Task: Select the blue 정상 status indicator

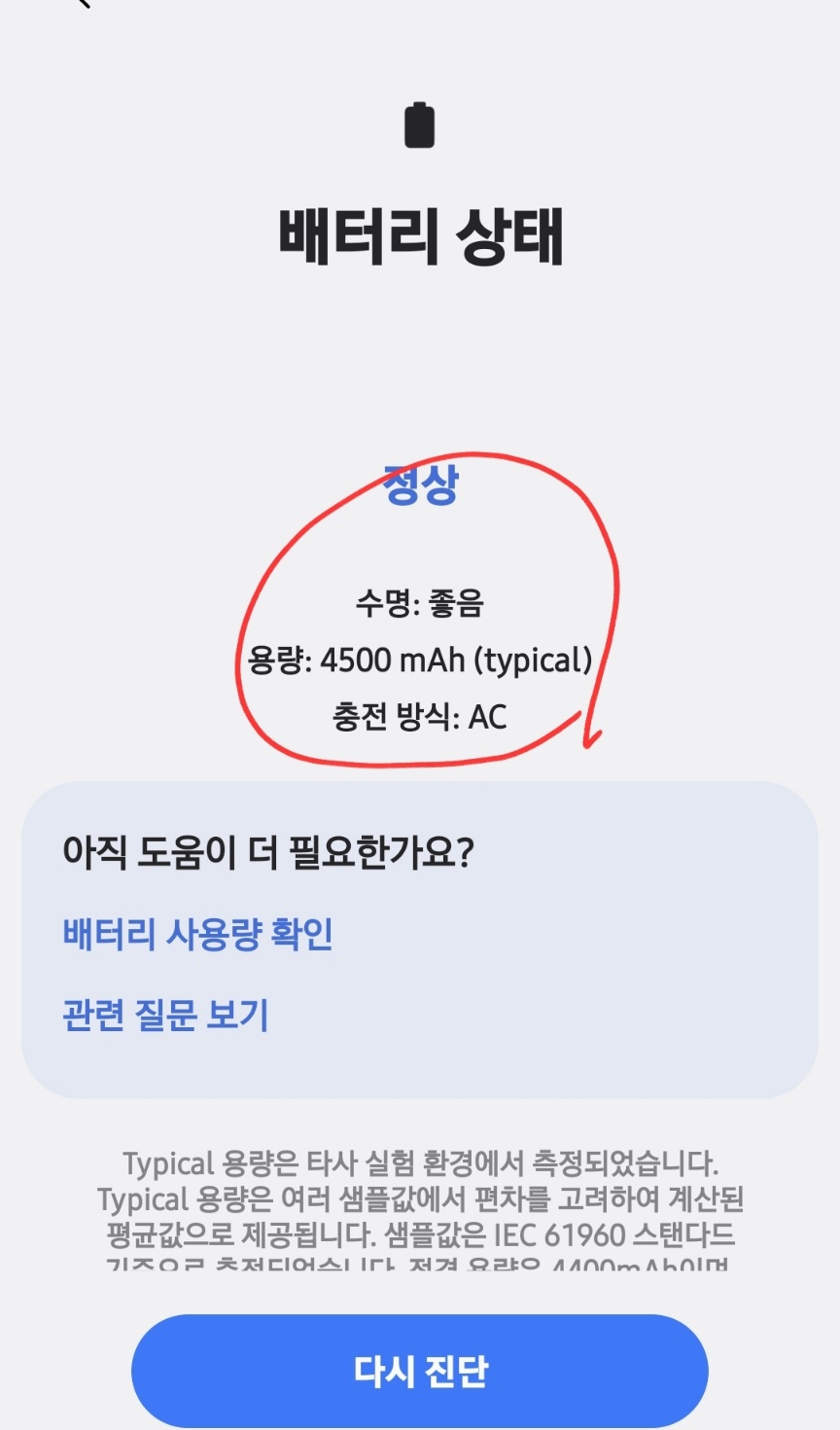Action: [x=418, y=483]
